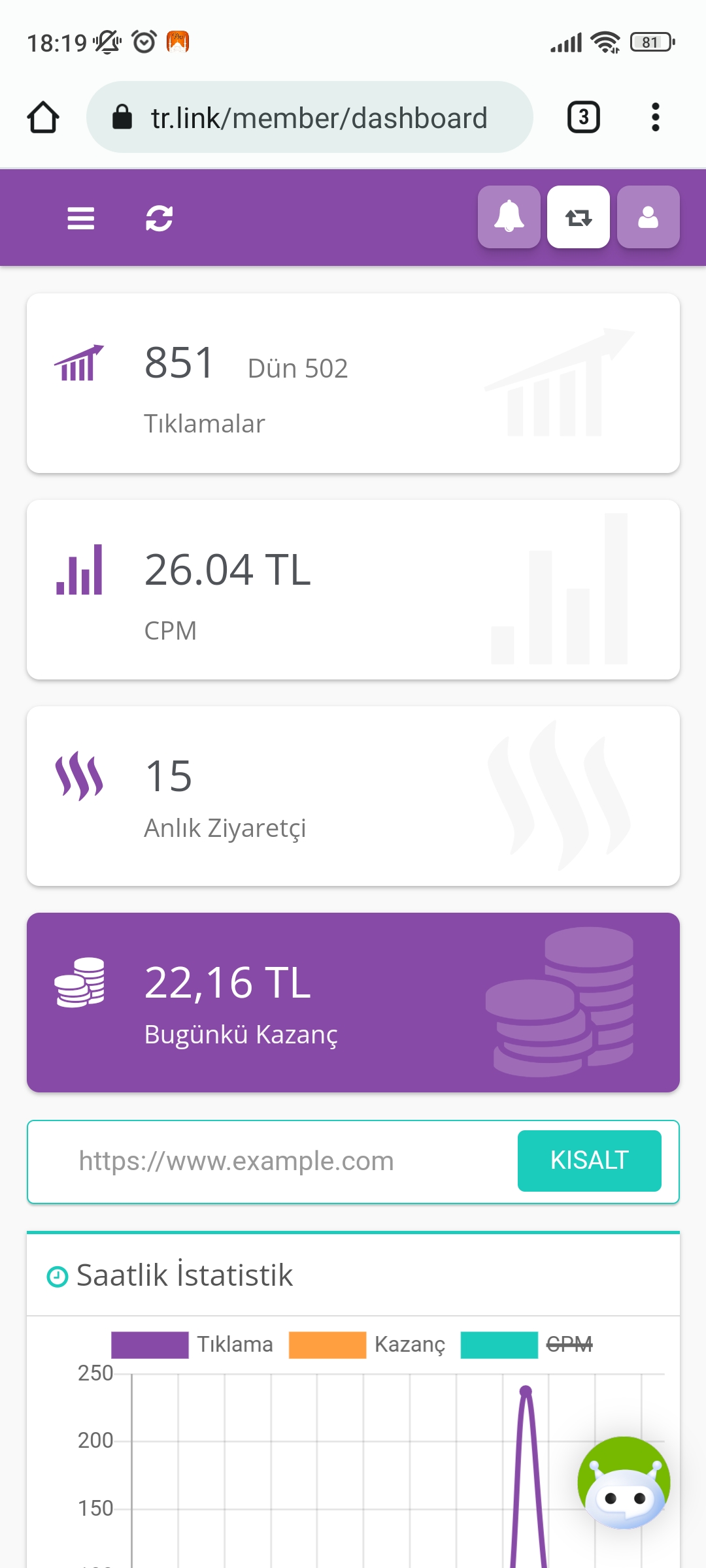This screenshot has height=1568, width=706.
Task: Open the browser tab switcher
Action: pyautogui.click(x=584, y=118)
